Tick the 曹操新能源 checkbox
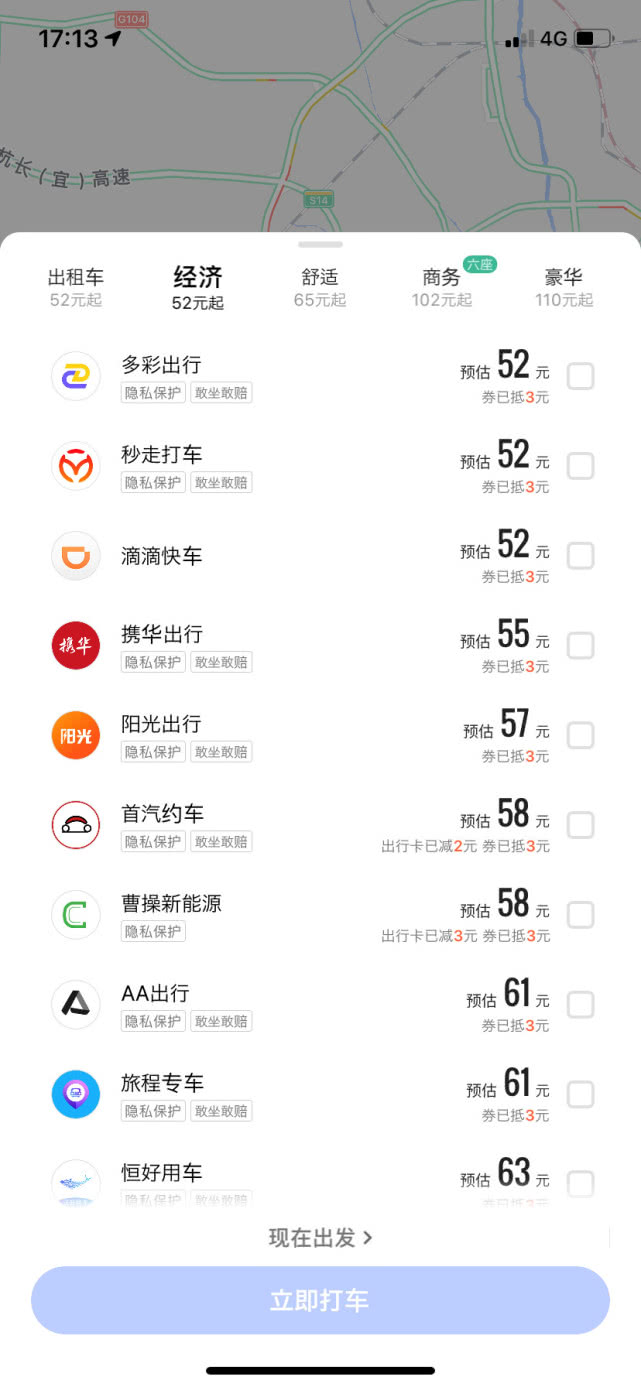The width and height of the screenshot is (641, 1387). click(581, 915)
